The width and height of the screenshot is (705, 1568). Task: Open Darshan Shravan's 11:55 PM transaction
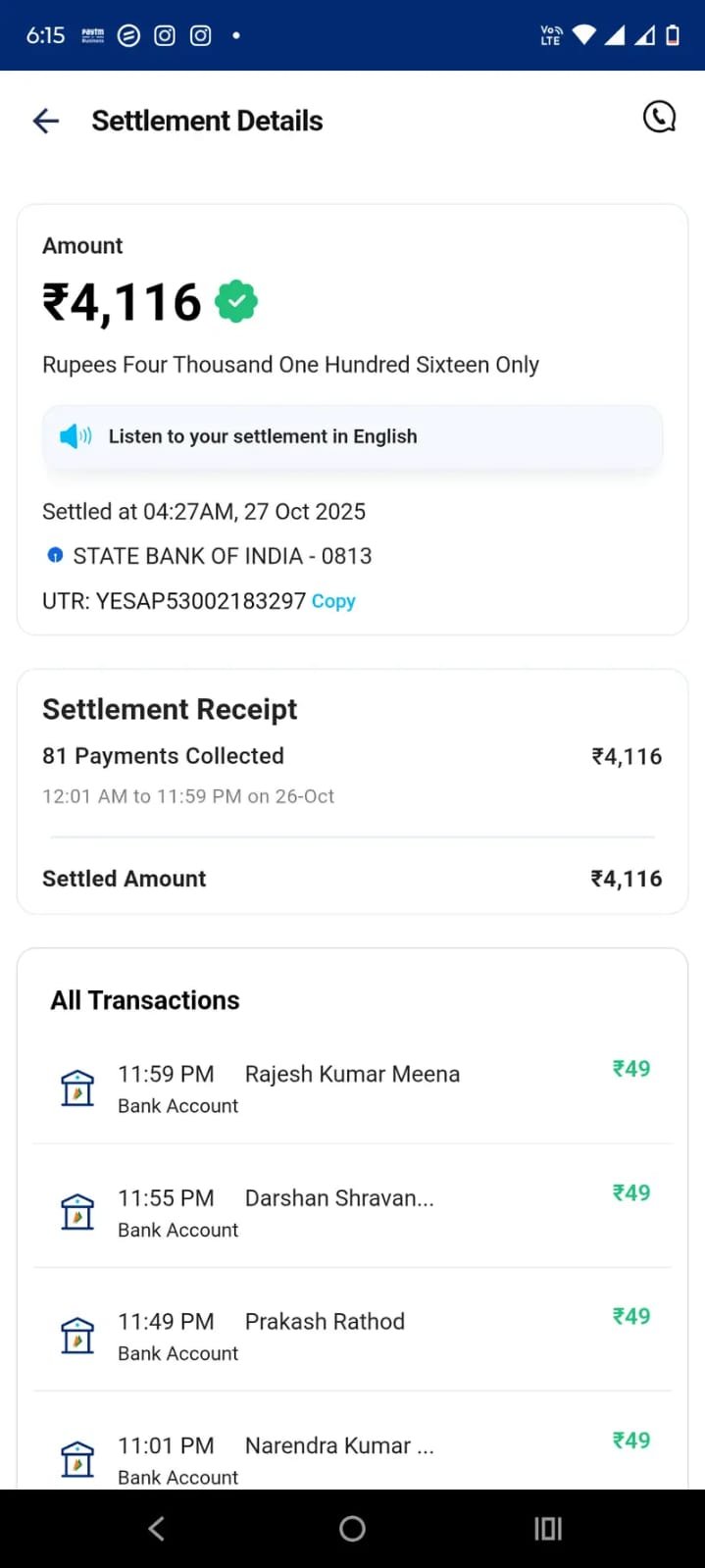click(352, 1212)
